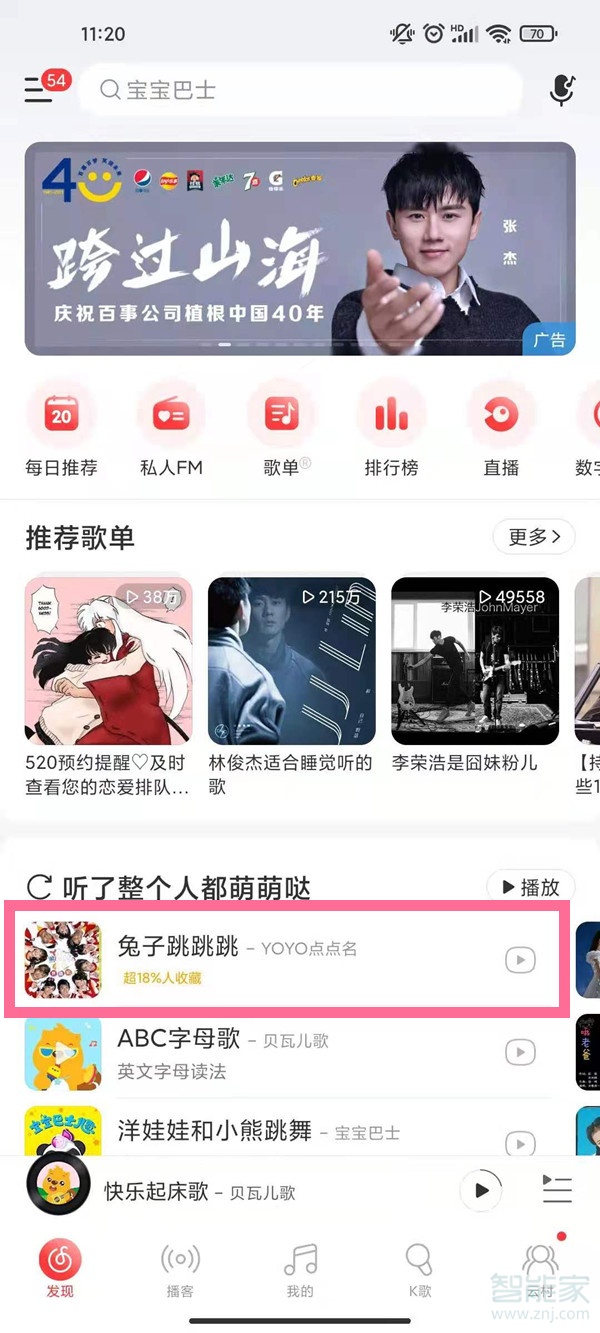Play the song 兔子跳跳跳
600x1333 pixels.
coord(520,960)
